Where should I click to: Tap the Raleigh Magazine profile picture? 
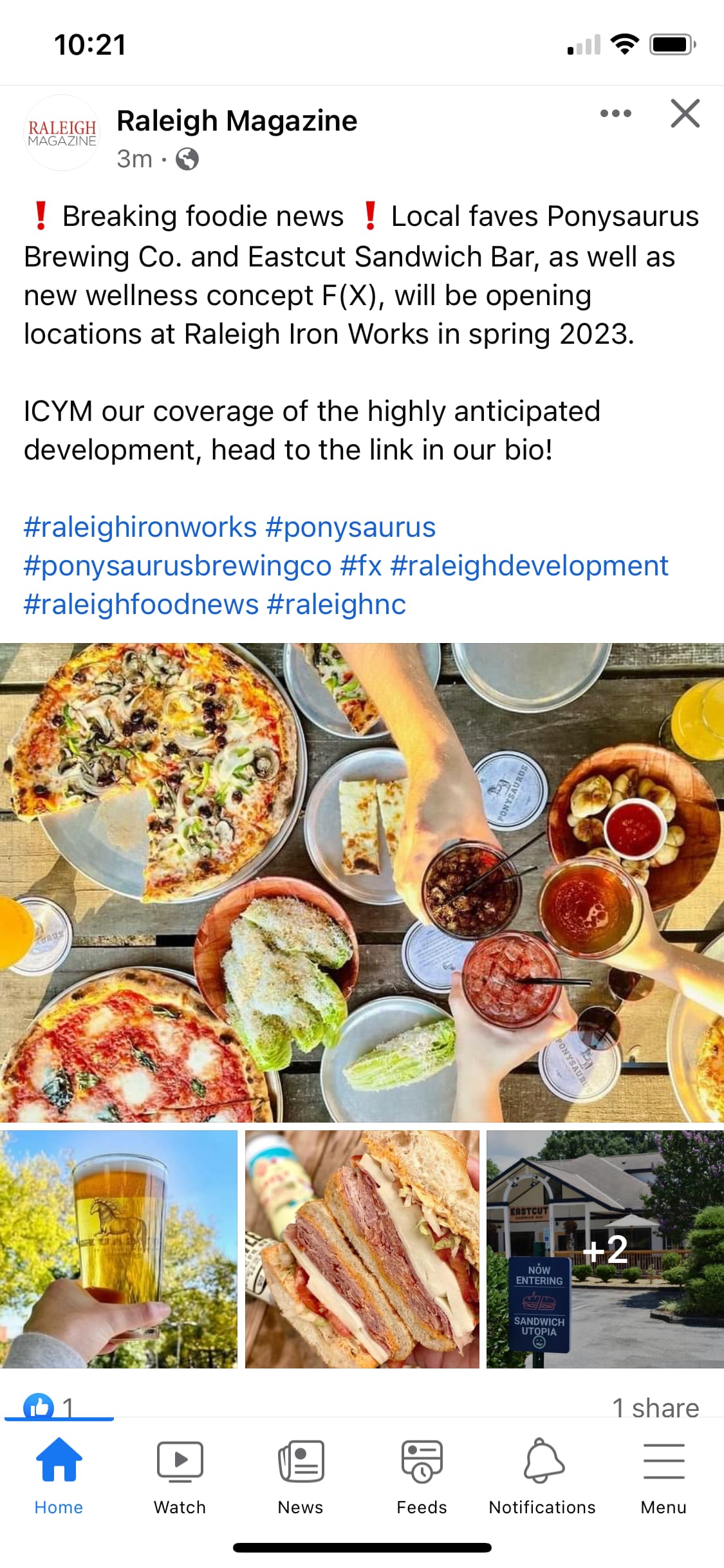62,133
